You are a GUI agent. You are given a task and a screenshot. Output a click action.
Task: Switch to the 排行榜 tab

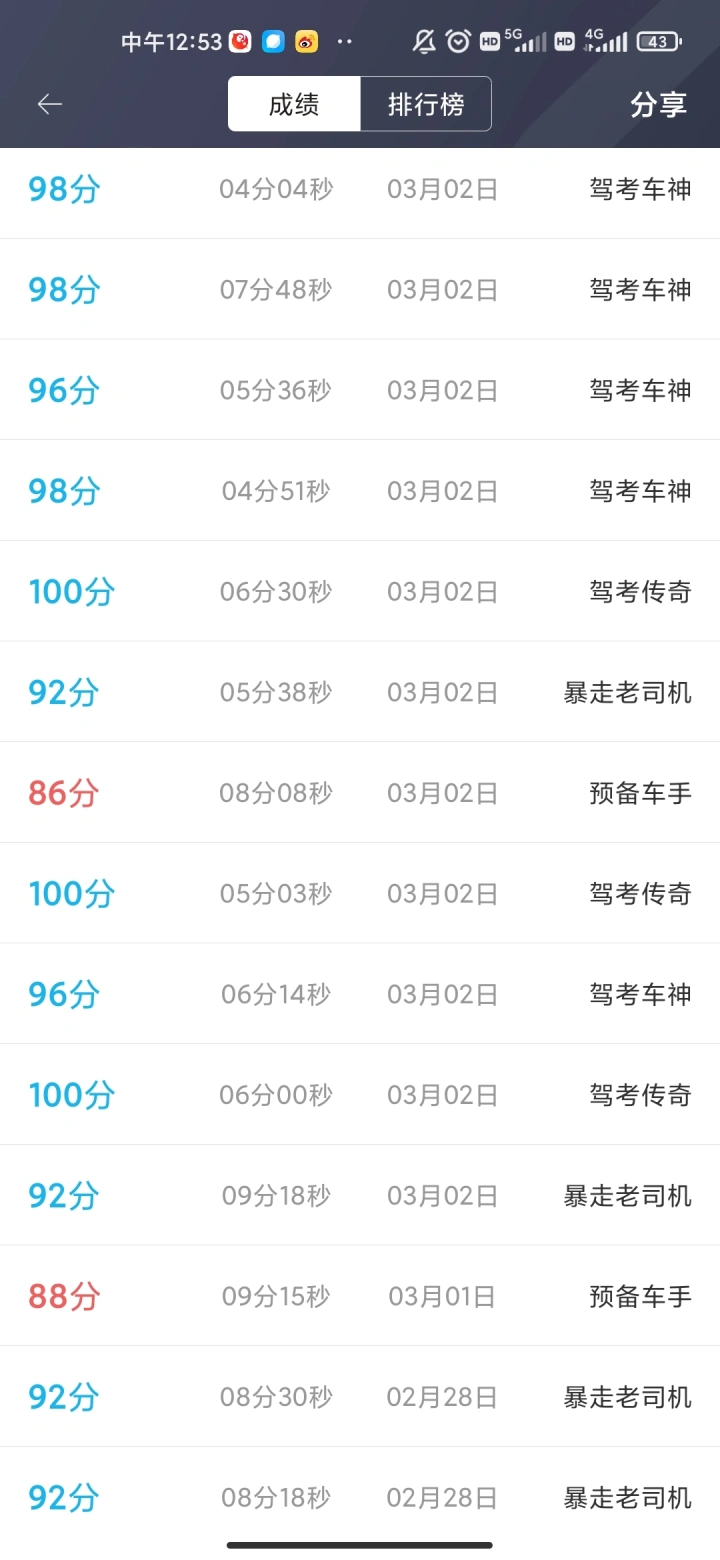point(426,104)
